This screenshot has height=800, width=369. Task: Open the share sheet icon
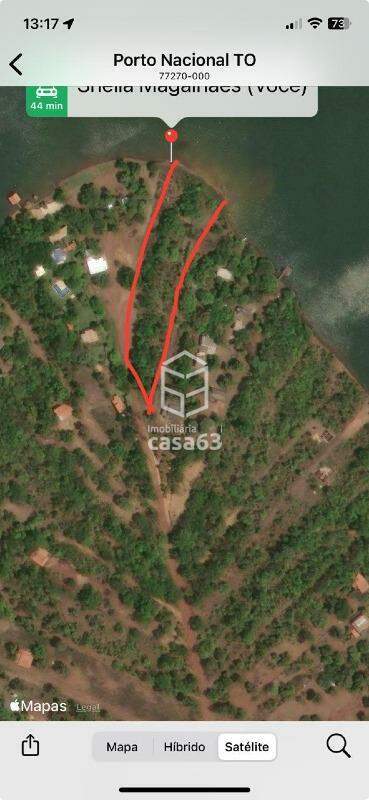[30, 746]
